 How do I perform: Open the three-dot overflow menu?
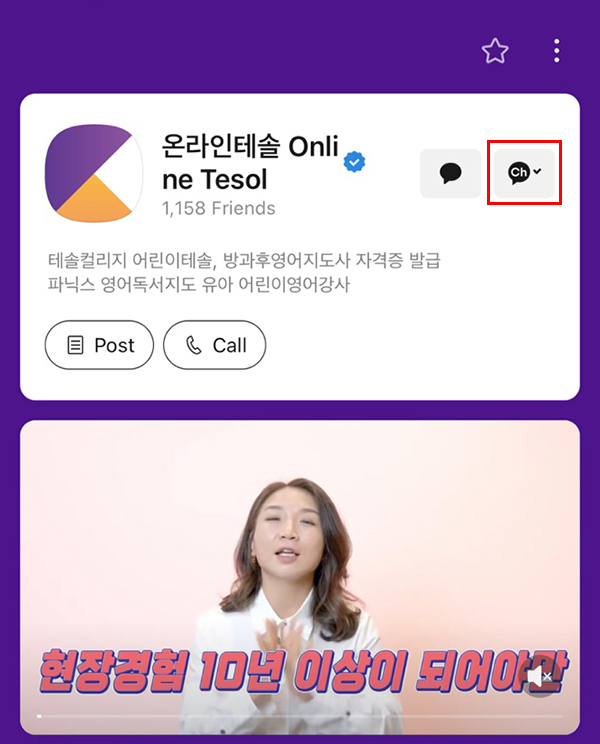click(x=557, y=51)
